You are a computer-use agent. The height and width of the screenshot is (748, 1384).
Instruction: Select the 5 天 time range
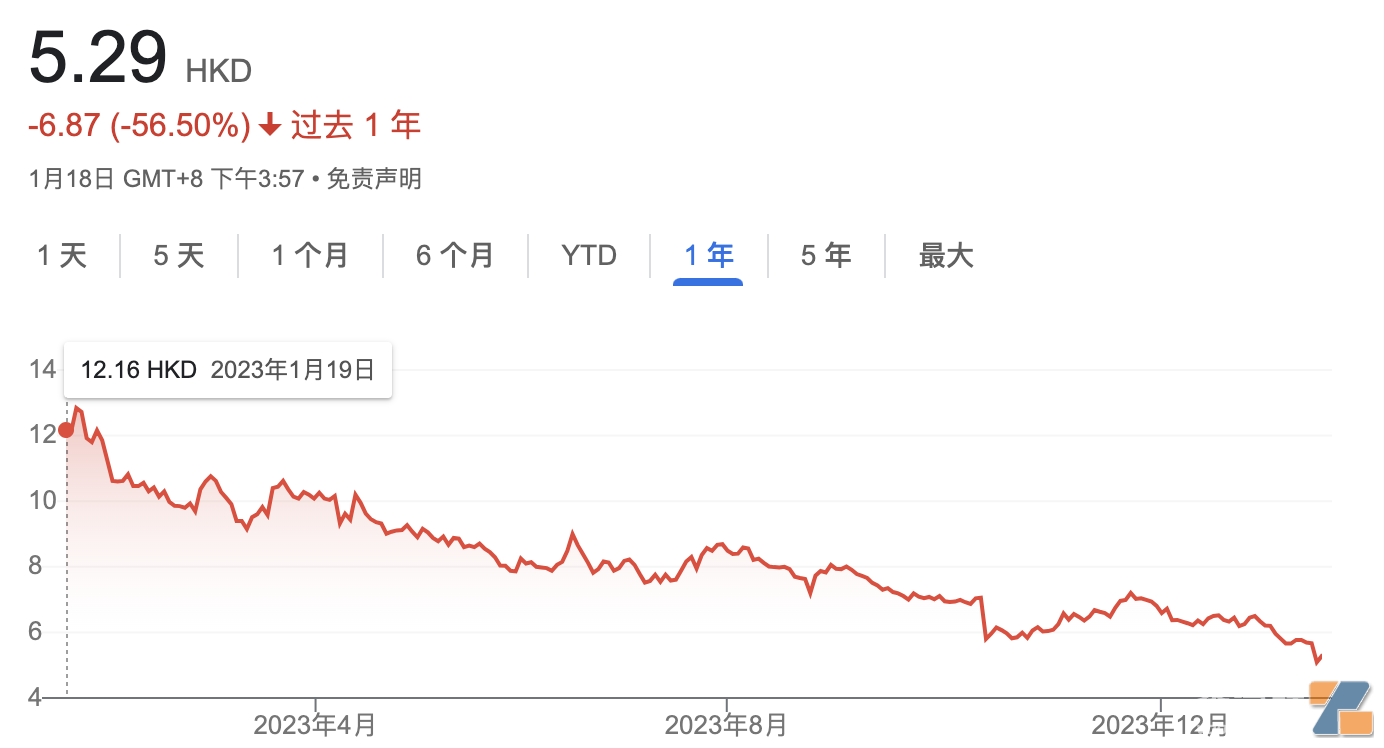[179, 256]
